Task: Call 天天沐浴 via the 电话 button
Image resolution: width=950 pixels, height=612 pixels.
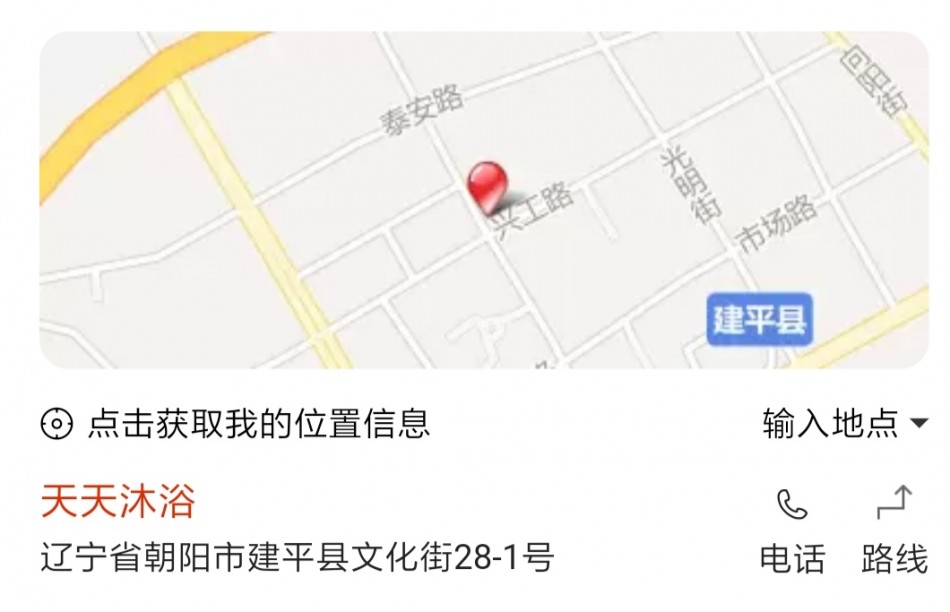Action: pyautogui.click(x=792, y=530)
